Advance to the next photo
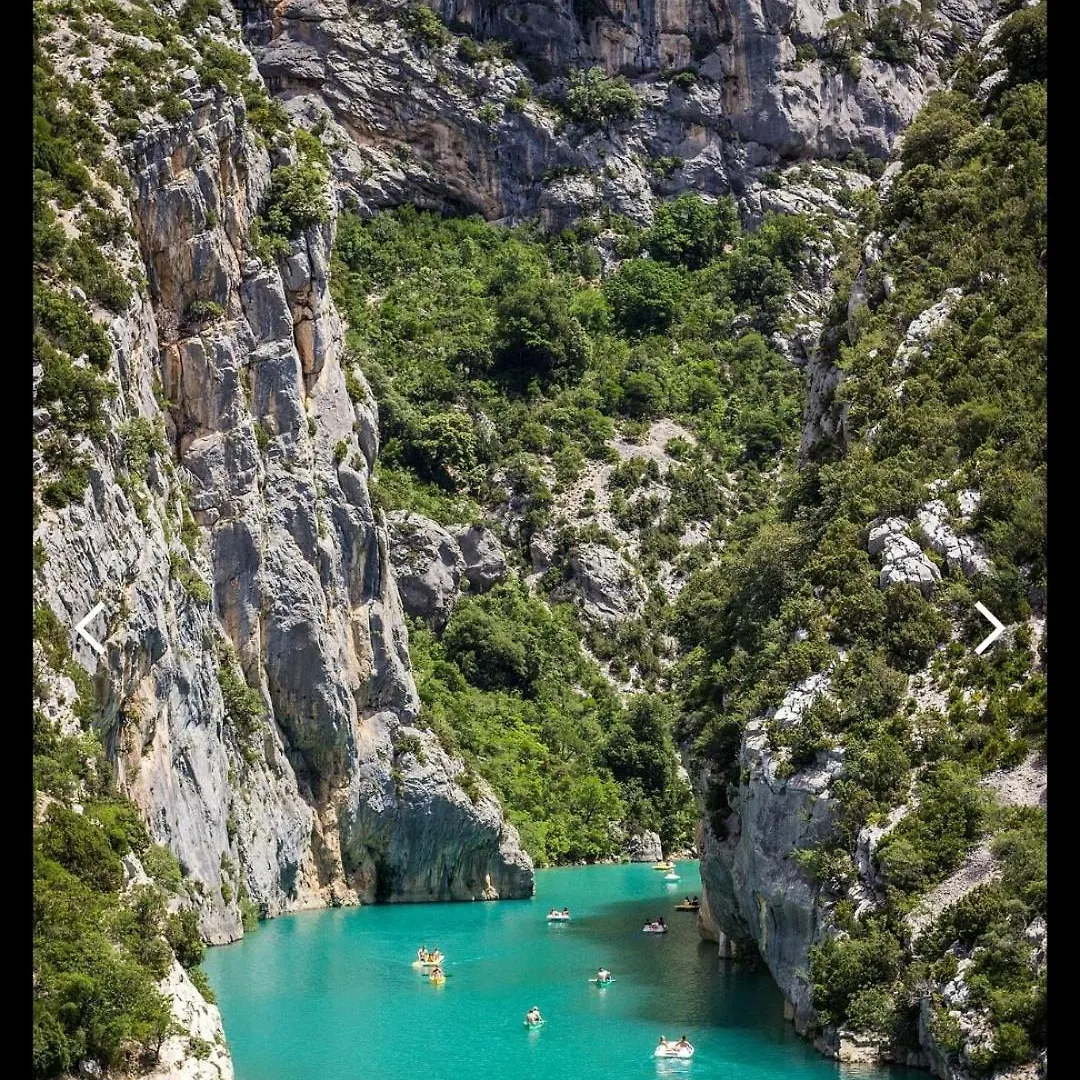The width and height of the screenshot is (1080, 1080). point(989,628)
